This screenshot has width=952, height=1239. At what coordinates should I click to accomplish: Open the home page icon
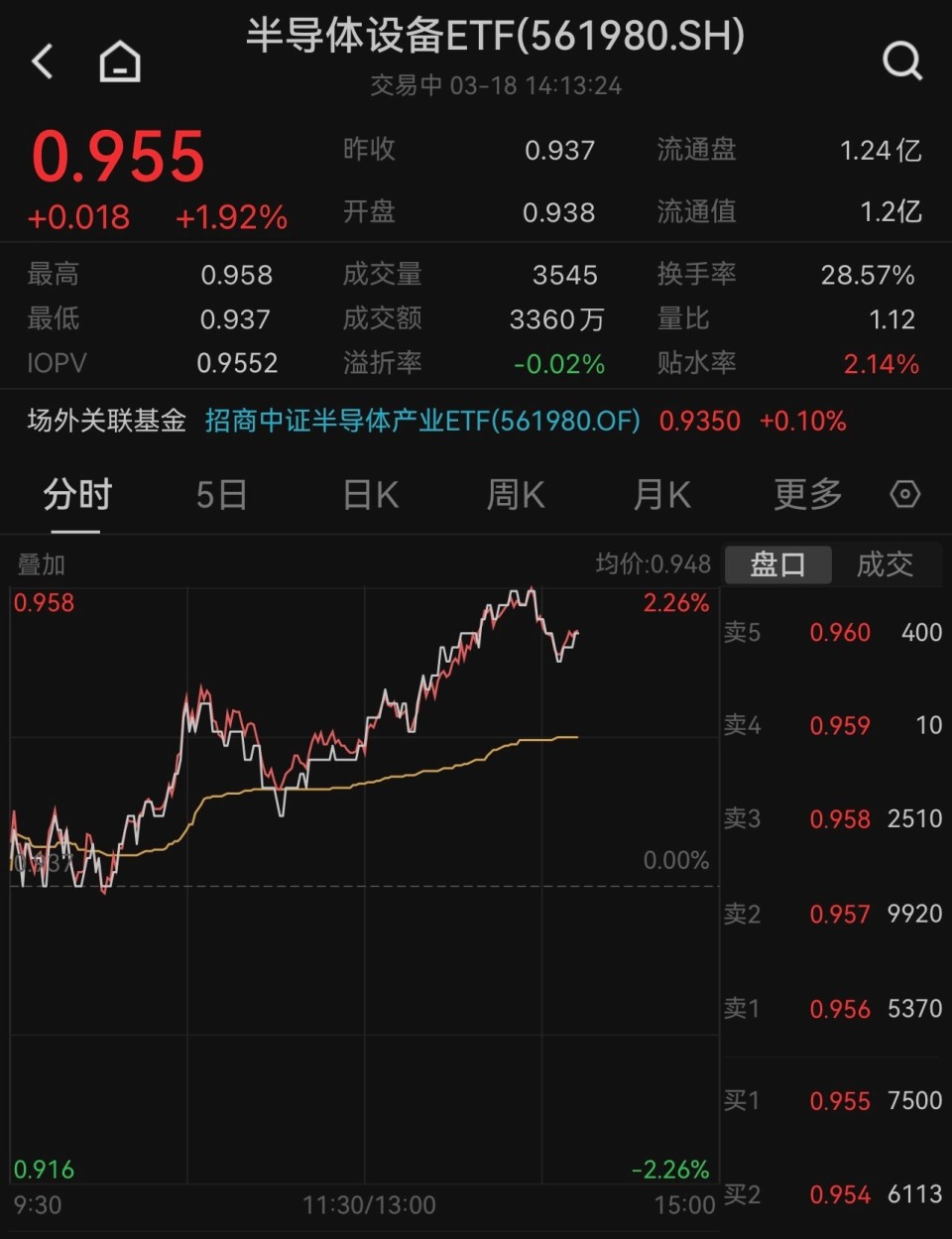tap(119, 61)
